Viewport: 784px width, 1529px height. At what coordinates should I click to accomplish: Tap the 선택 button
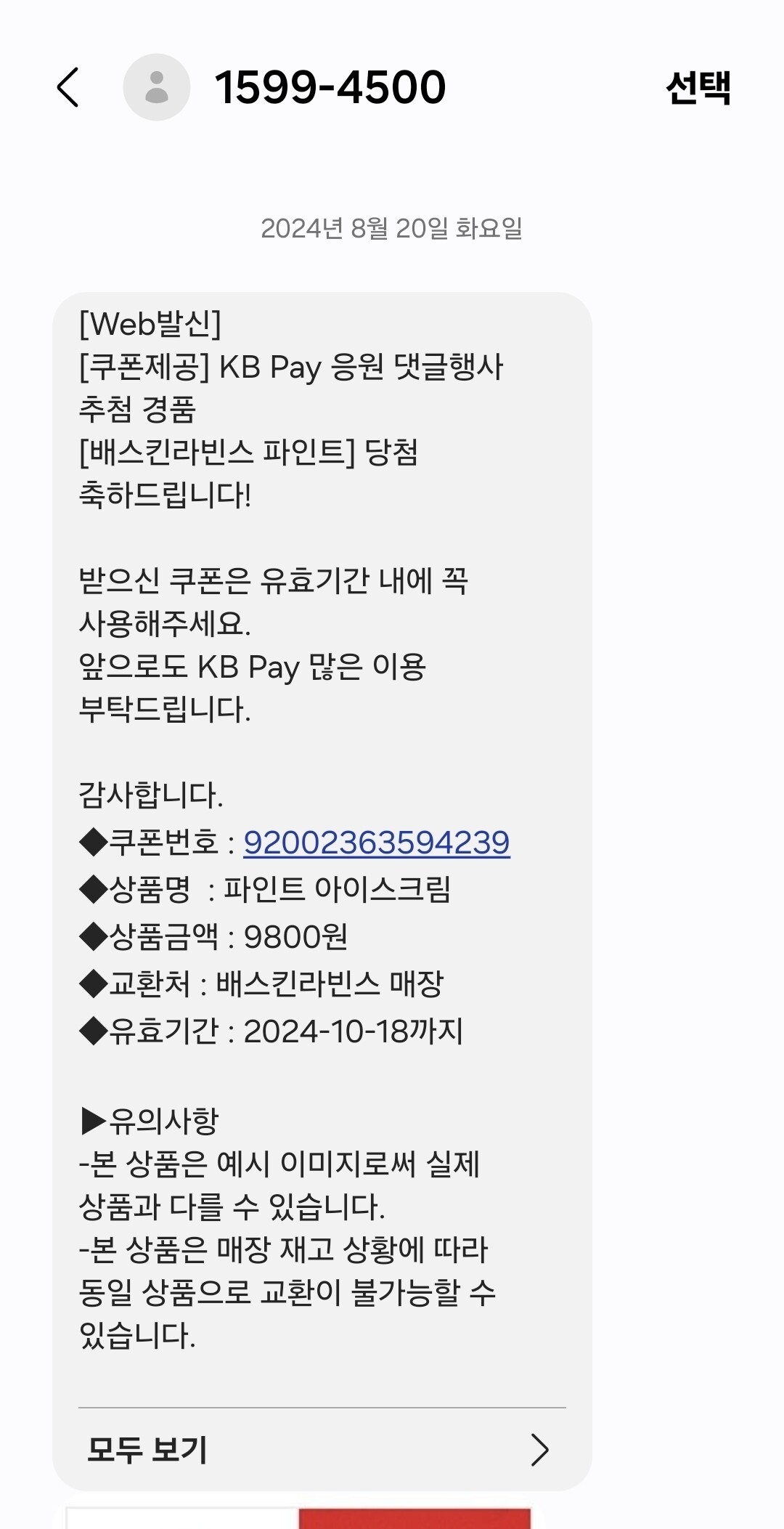point(698,88)
